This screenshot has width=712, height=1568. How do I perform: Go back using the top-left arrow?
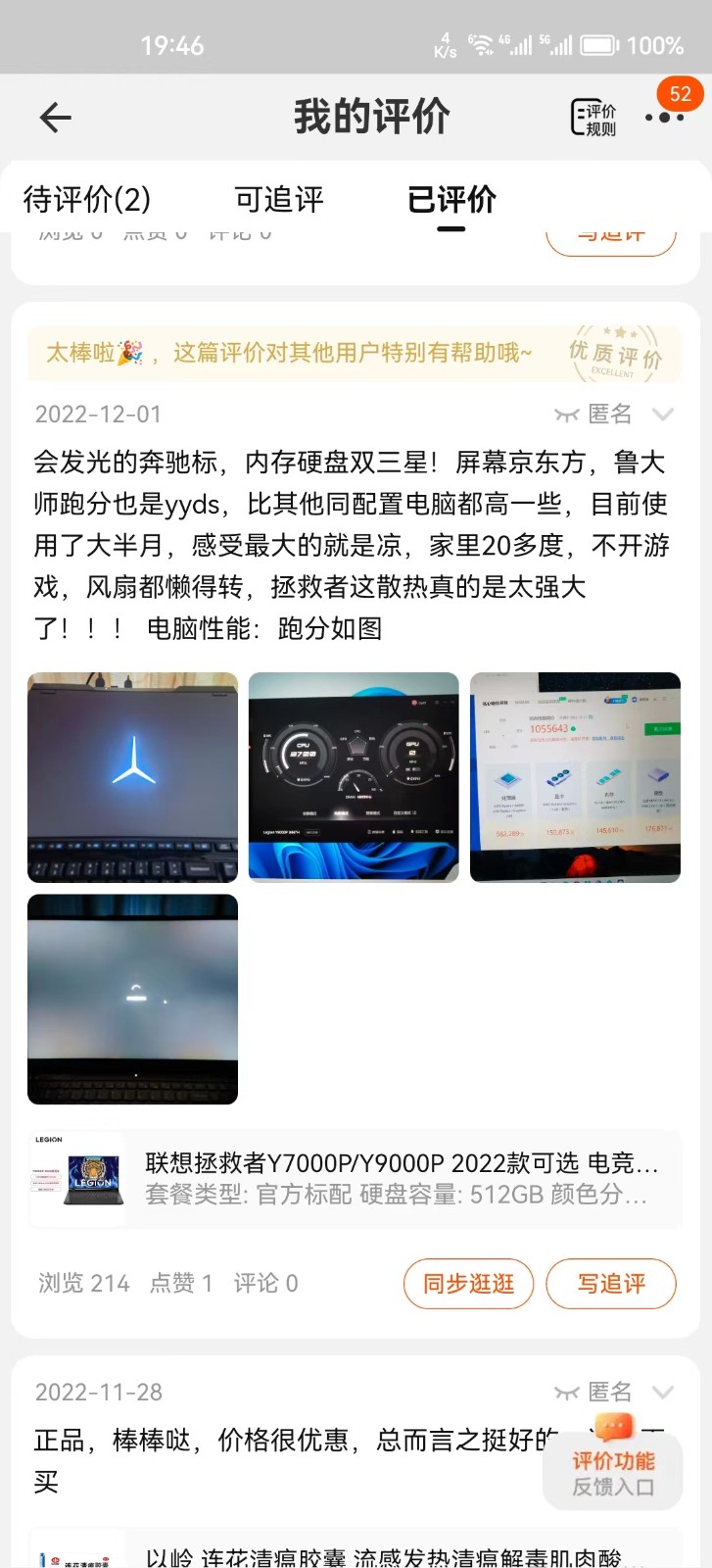tap(56, 118)
